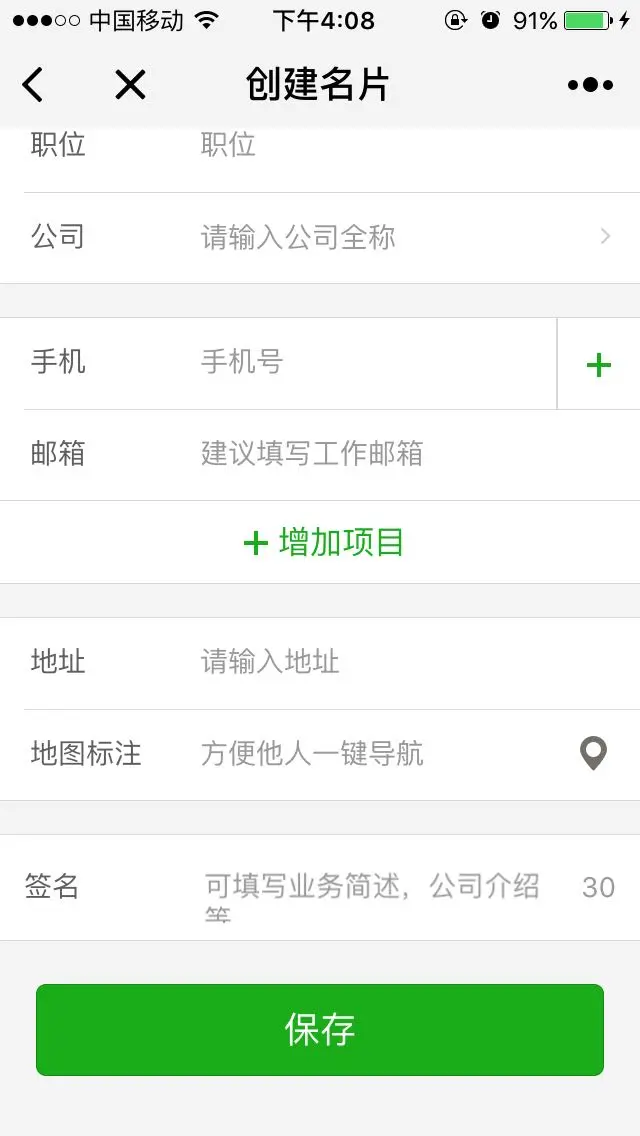This screenshot has height=1136, width=640.
Task: Open 地图标注 location pin
Action: pos(594,754)
